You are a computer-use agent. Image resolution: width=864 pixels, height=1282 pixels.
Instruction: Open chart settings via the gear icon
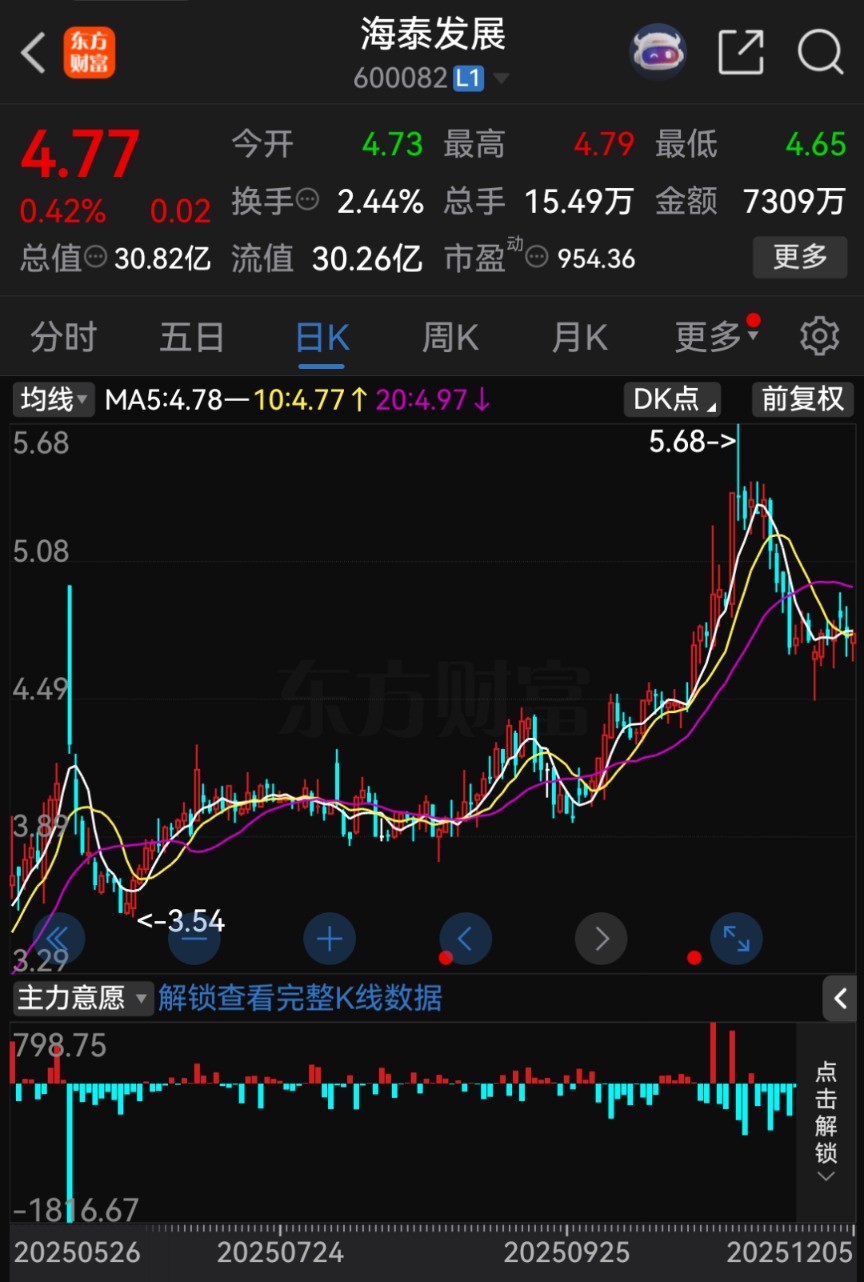pyautogui.click(x=821, y=337)
